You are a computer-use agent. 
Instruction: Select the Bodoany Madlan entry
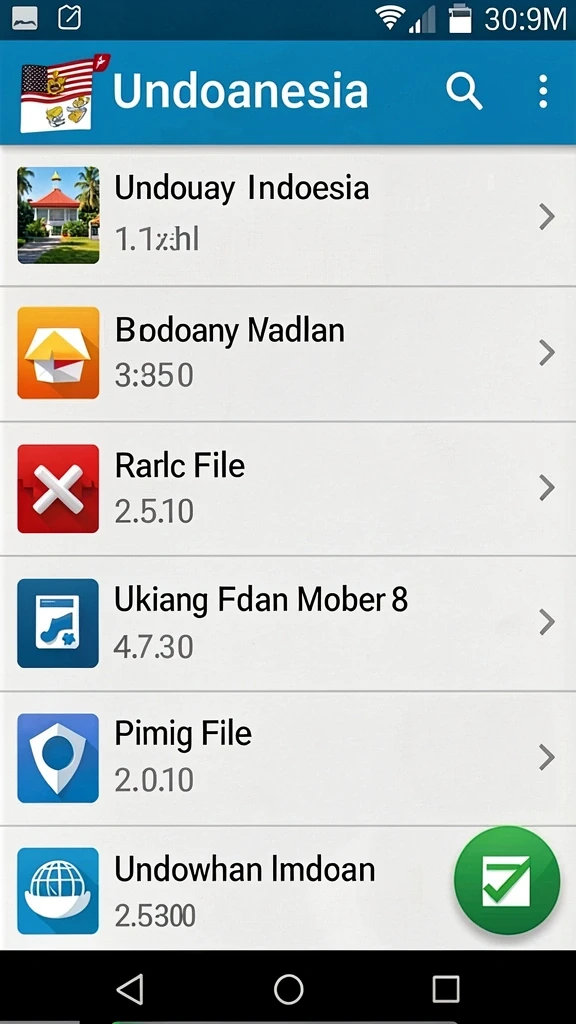click(288, 354)
